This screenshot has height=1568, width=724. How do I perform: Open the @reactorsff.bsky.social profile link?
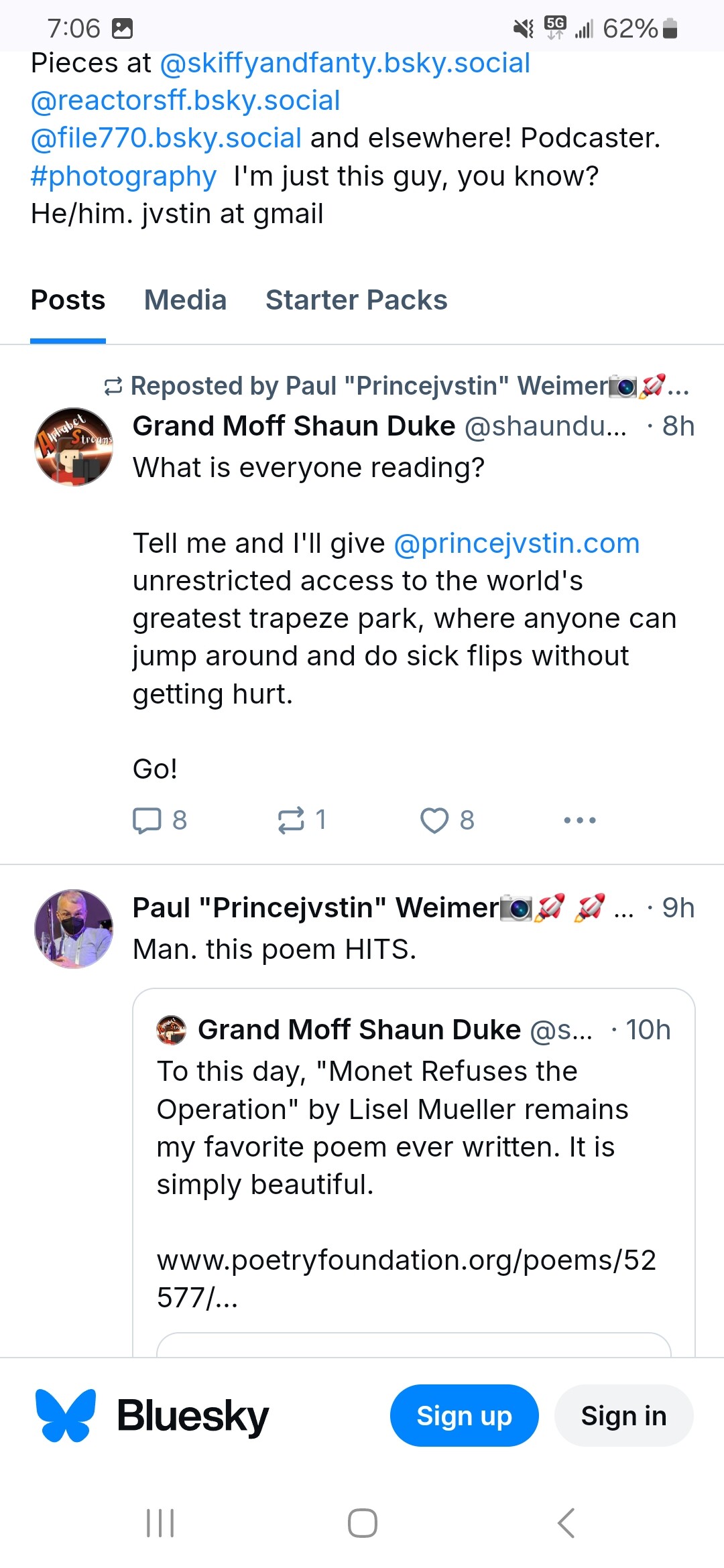click(x=186, y=101)
